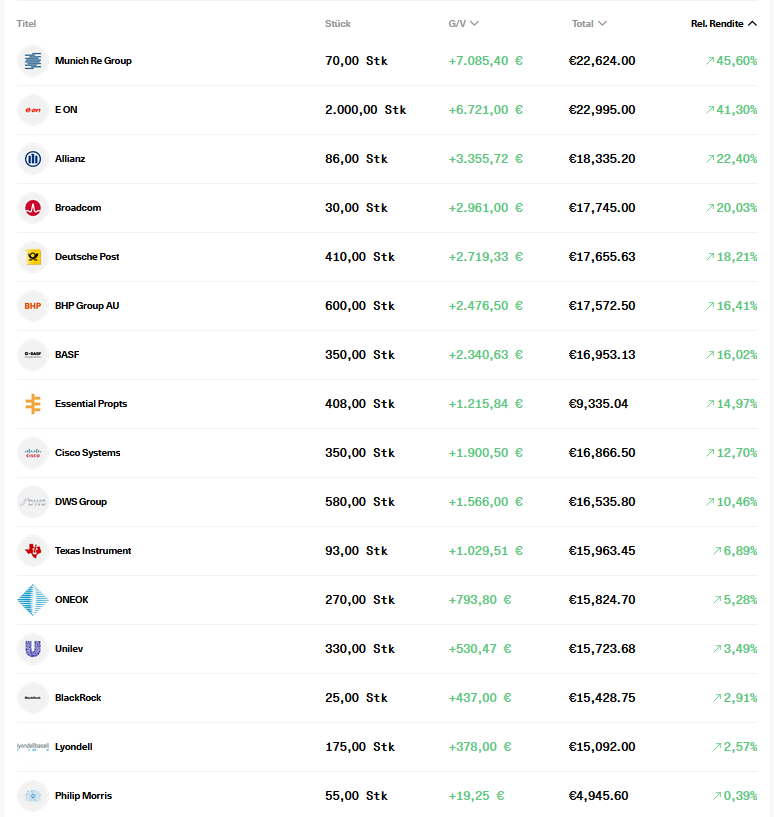
Task: Open BlackRock position
Action: point(78,698)
